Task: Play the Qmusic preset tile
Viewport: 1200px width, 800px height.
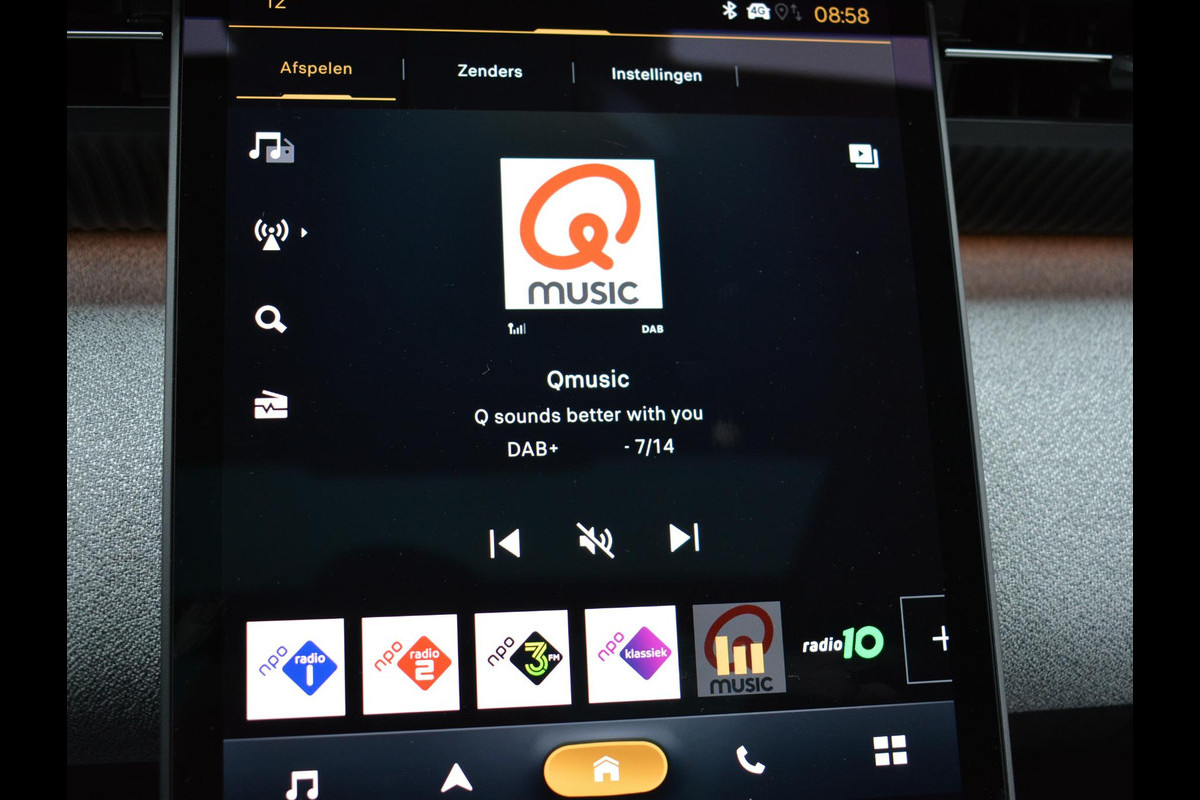Action: pyautogui.click(x=738, y=649)
